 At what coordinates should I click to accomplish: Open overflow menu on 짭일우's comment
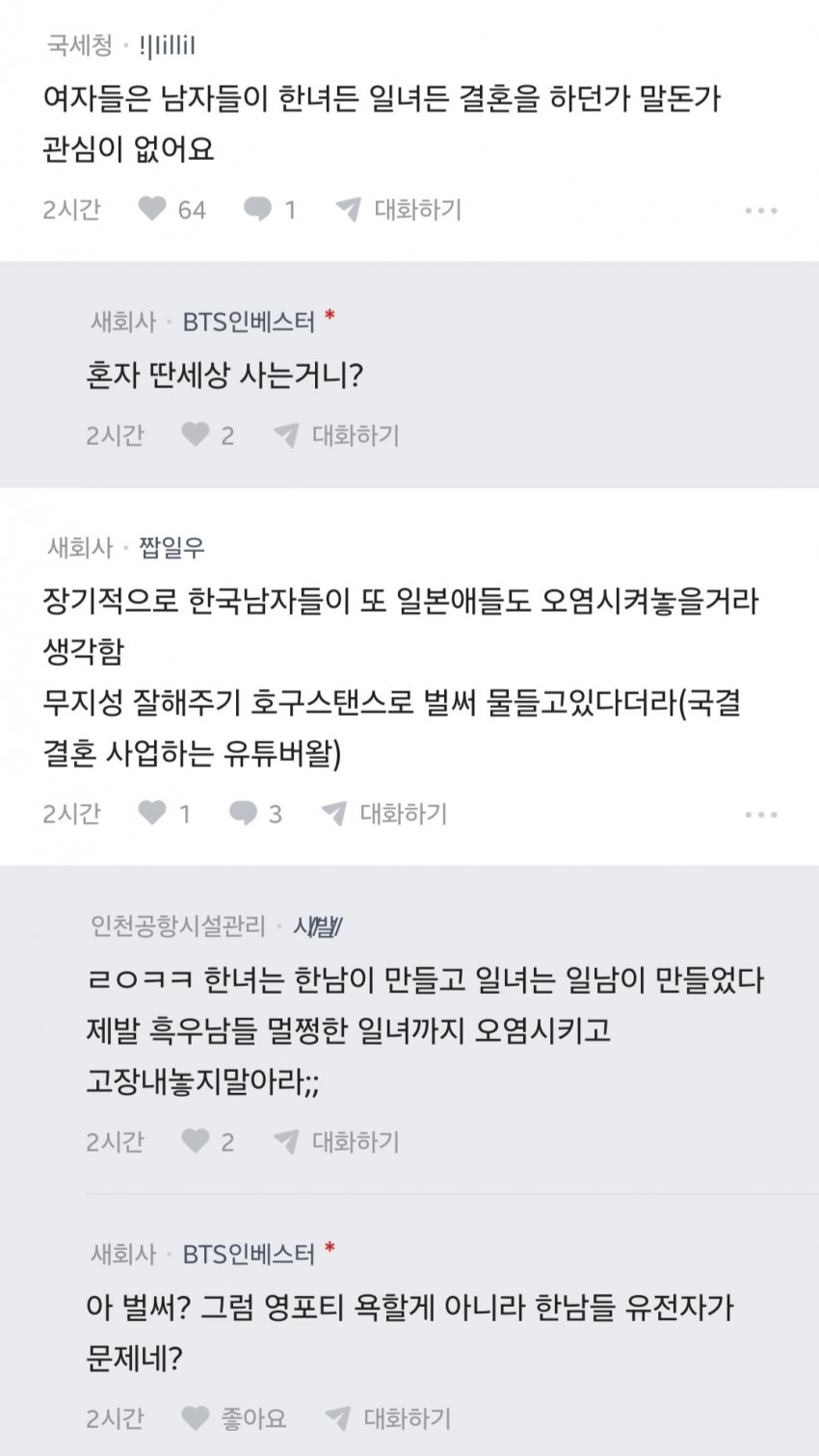tap(760, 815)
